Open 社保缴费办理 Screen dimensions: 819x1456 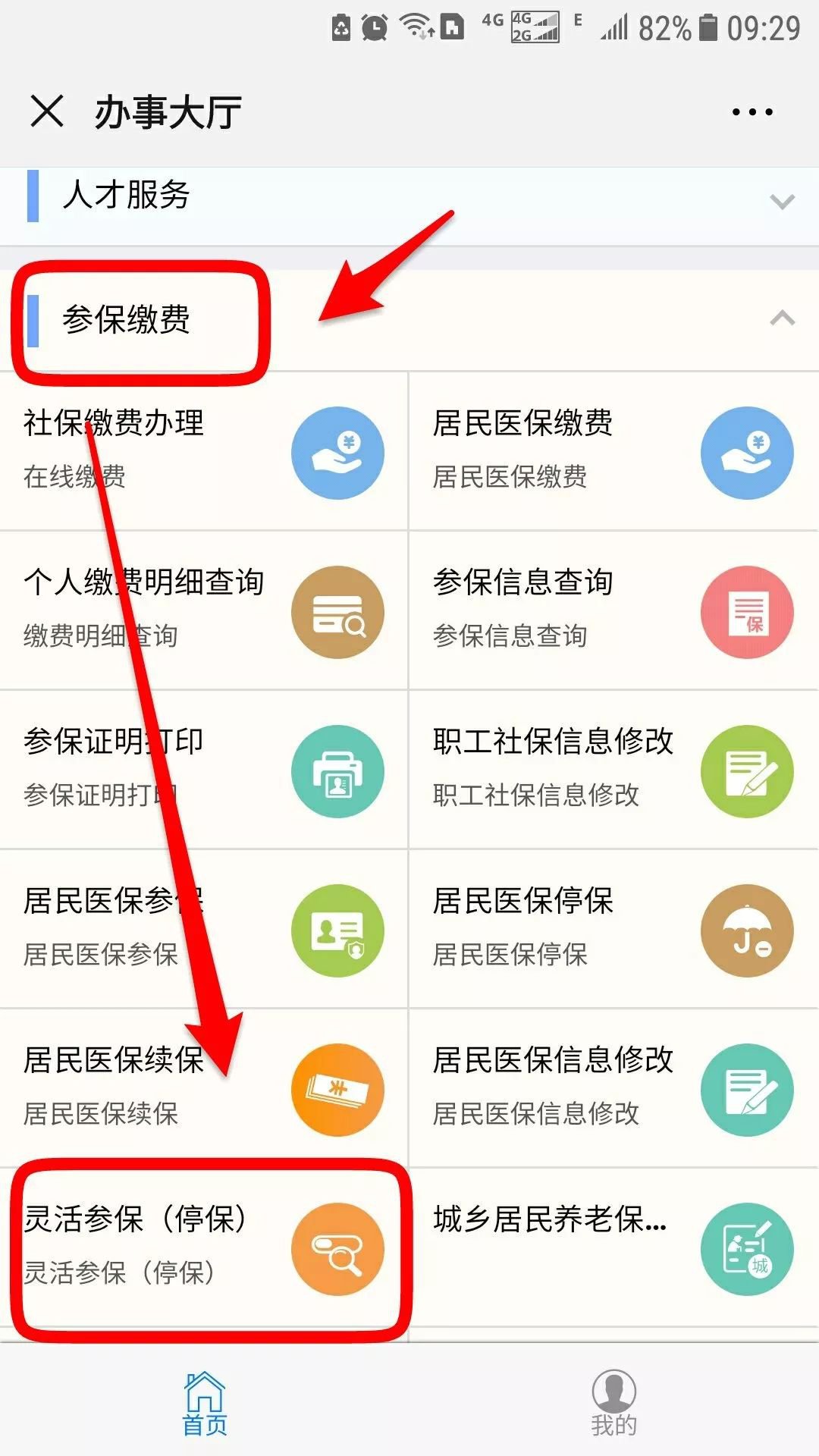[x=204, y=451]
